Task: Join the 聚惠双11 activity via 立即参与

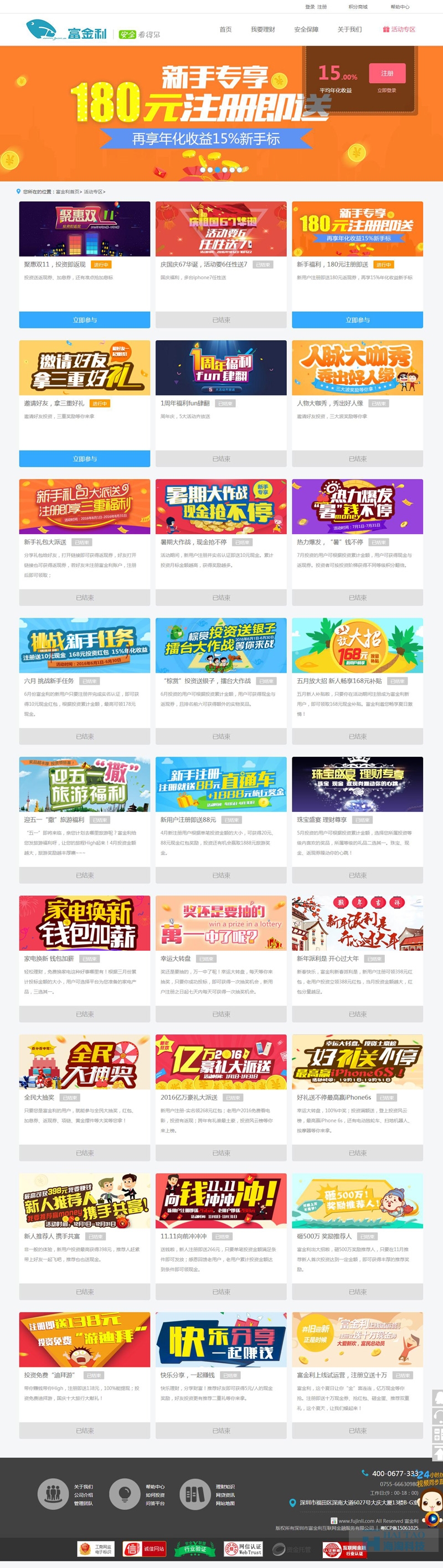Action: pyautogui.click(x=85, y=320)
